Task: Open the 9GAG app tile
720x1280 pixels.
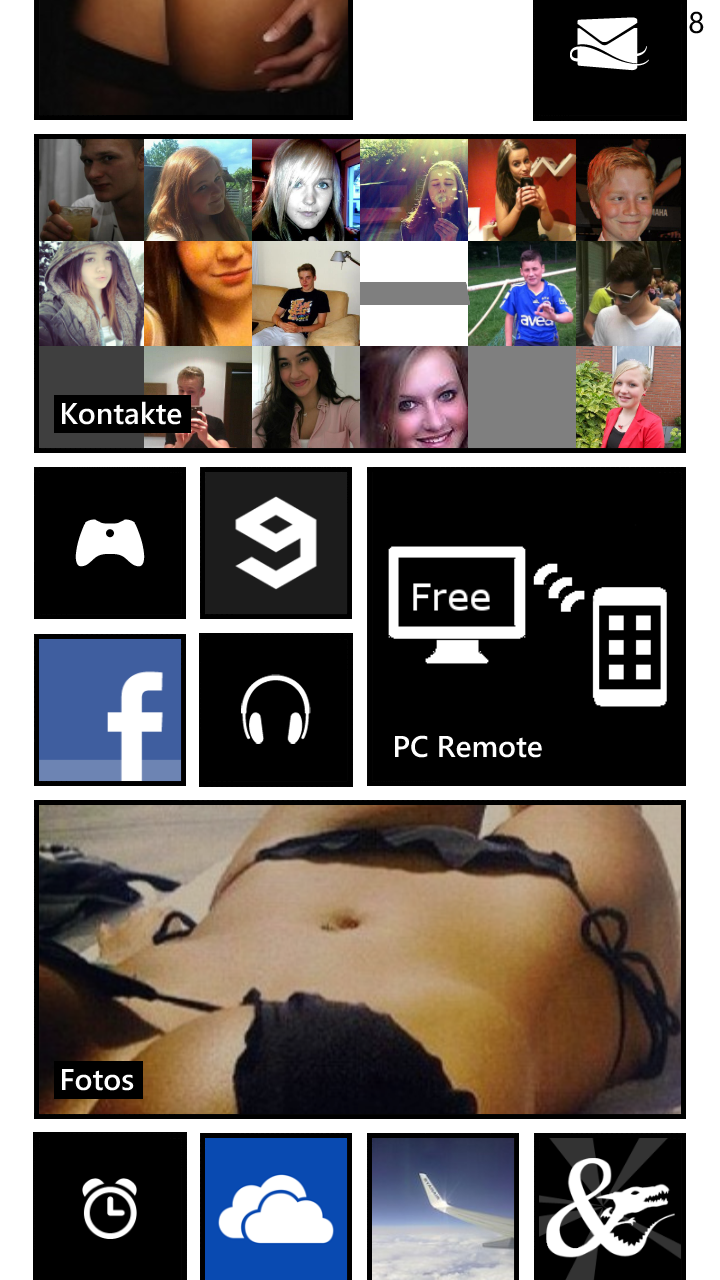Action: pos(276,543)
